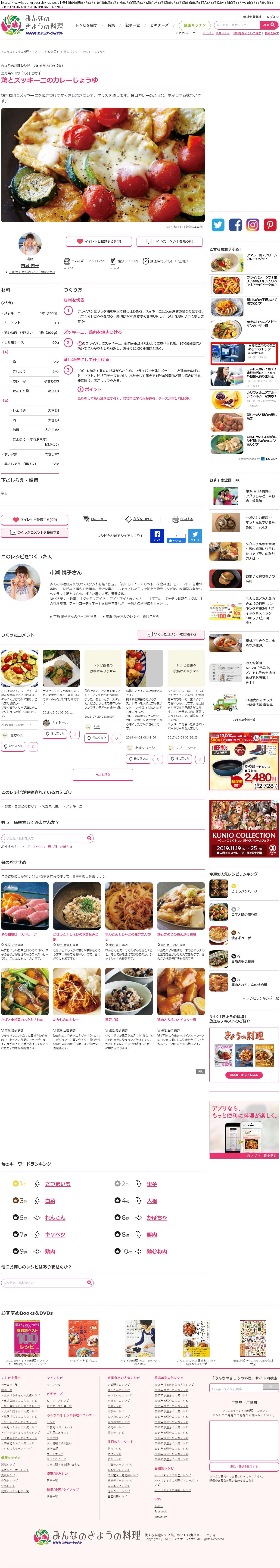Add recipe with top マイレシピ登録する button
This screenshot has width=280, height=1568.
99,241
